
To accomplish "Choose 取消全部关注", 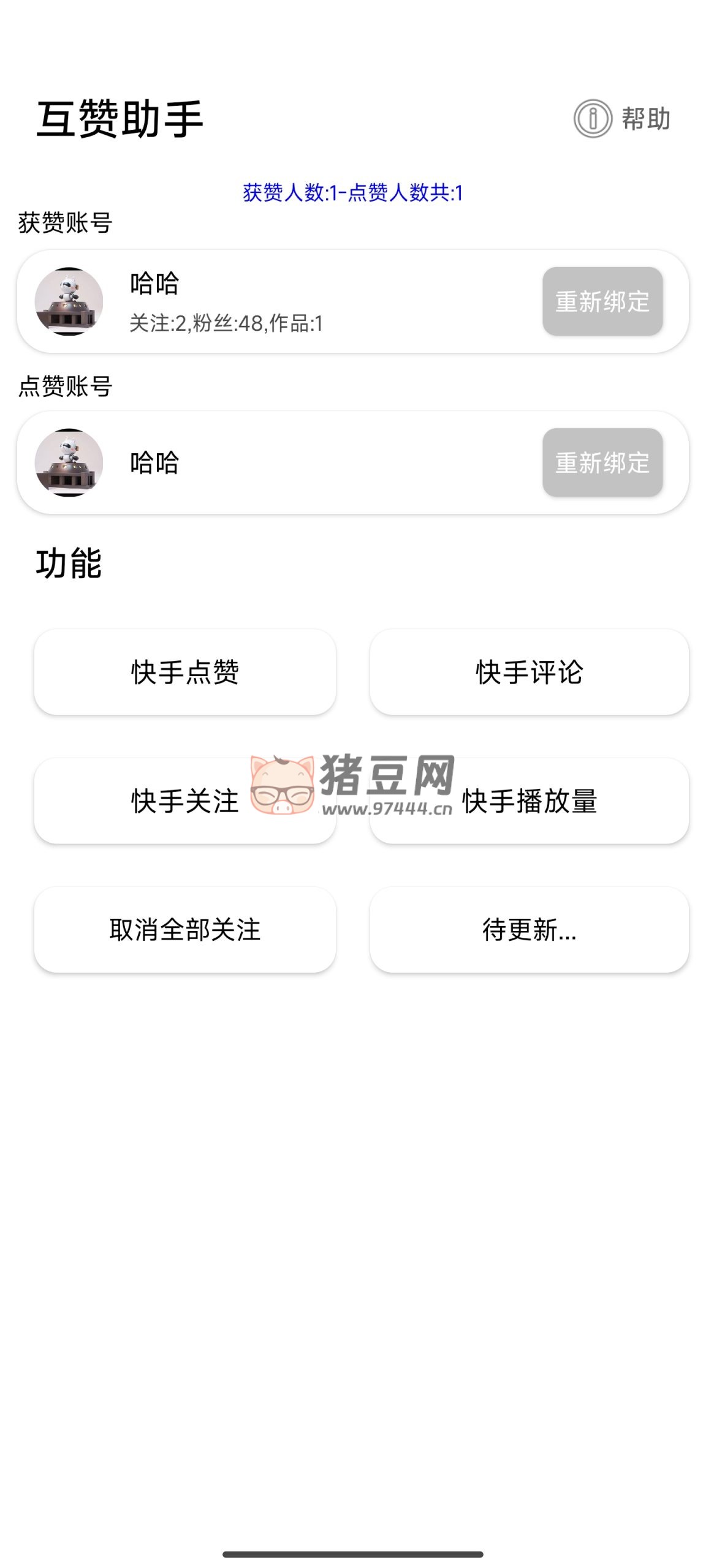I will click(184, 930).
